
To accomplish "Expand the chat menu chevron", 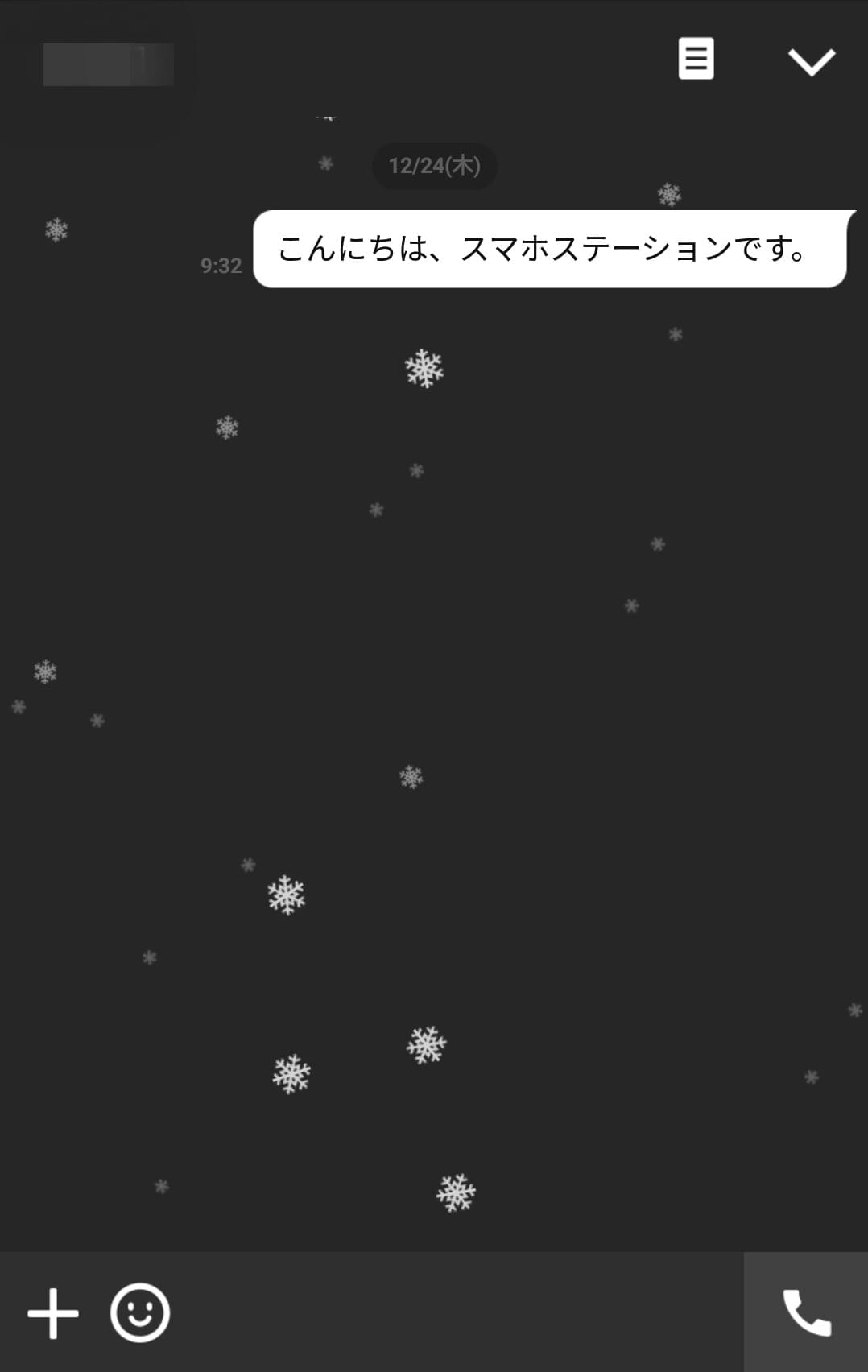I will pos(811,61).
